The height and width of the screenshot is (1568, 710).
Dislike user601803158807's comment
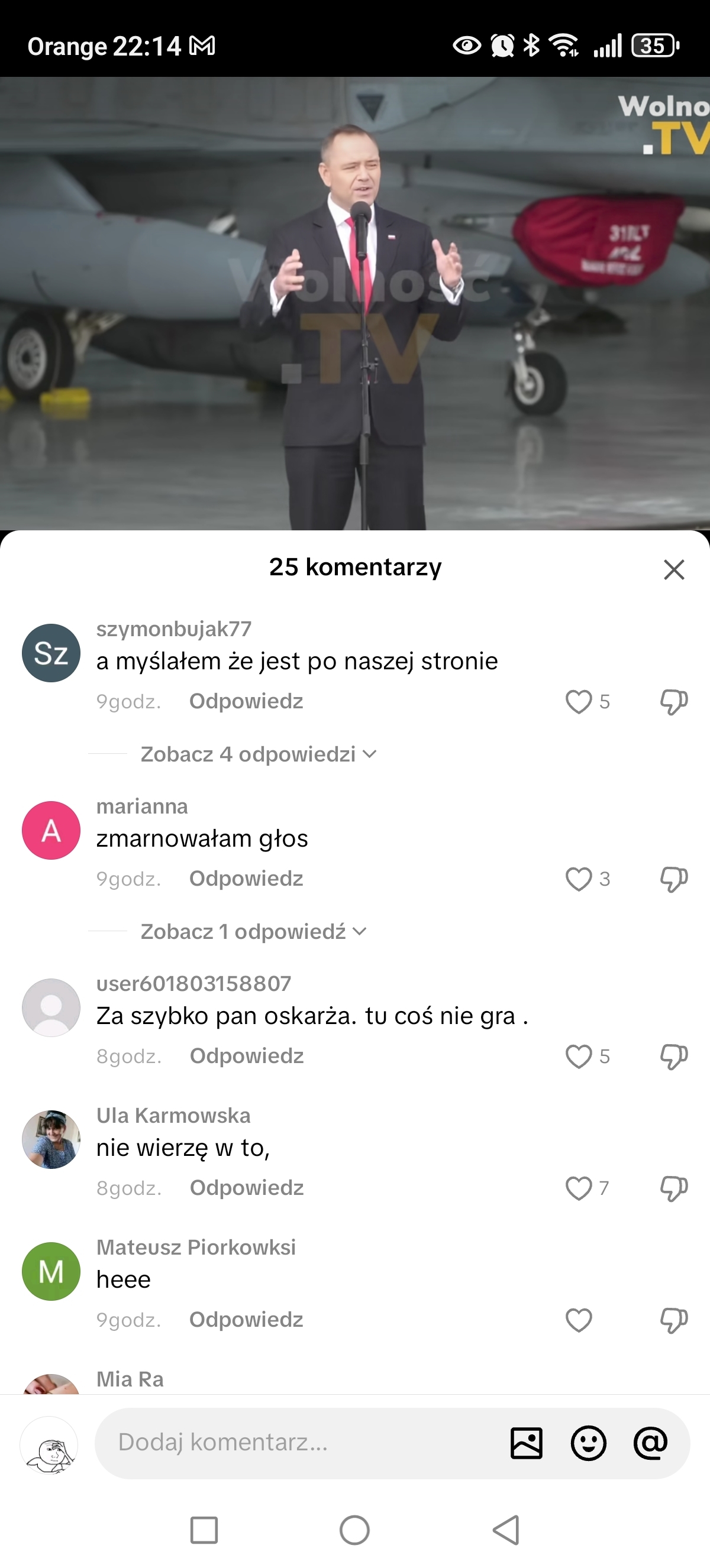click(673, 1056)
